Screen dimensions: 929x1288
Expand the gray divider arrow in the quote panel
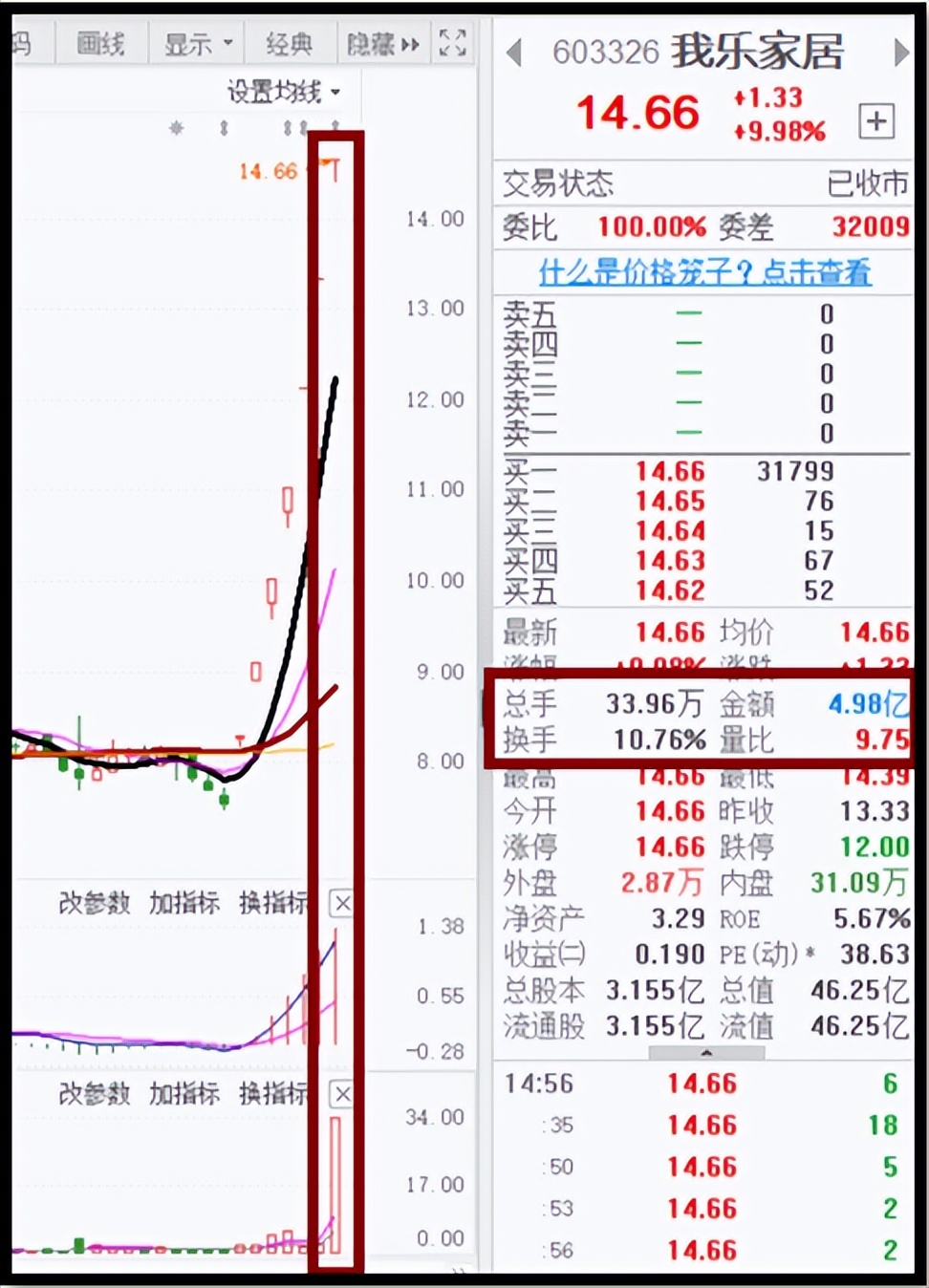tap(704, 1054)
